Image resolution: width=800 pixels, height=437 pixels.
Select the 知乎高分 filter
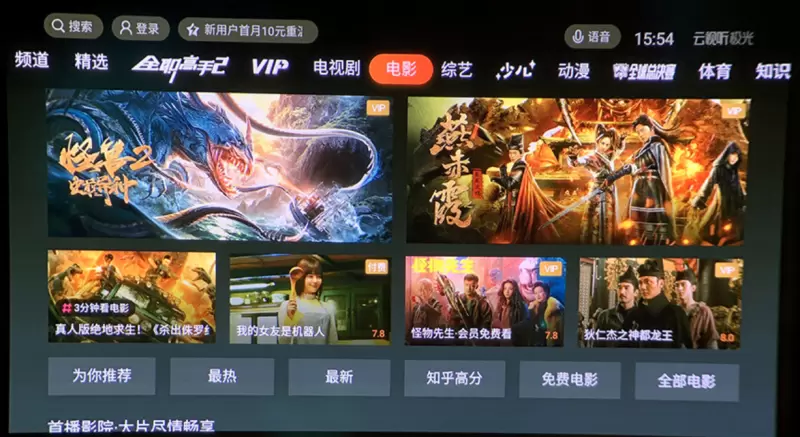(456, 379)
